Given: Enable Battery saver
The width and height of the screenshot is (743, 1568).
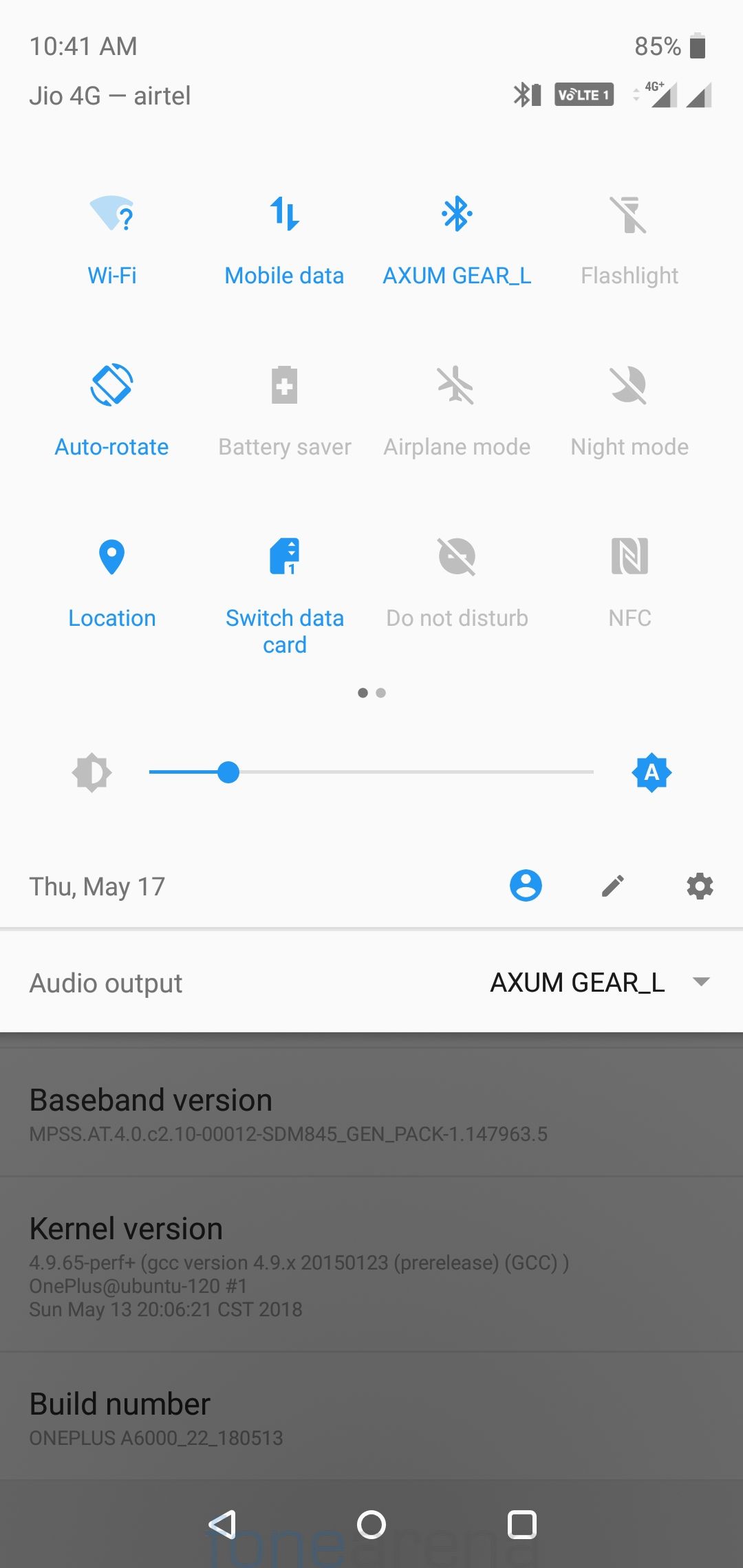Looking at the screenshot, I should coord(284,385).
